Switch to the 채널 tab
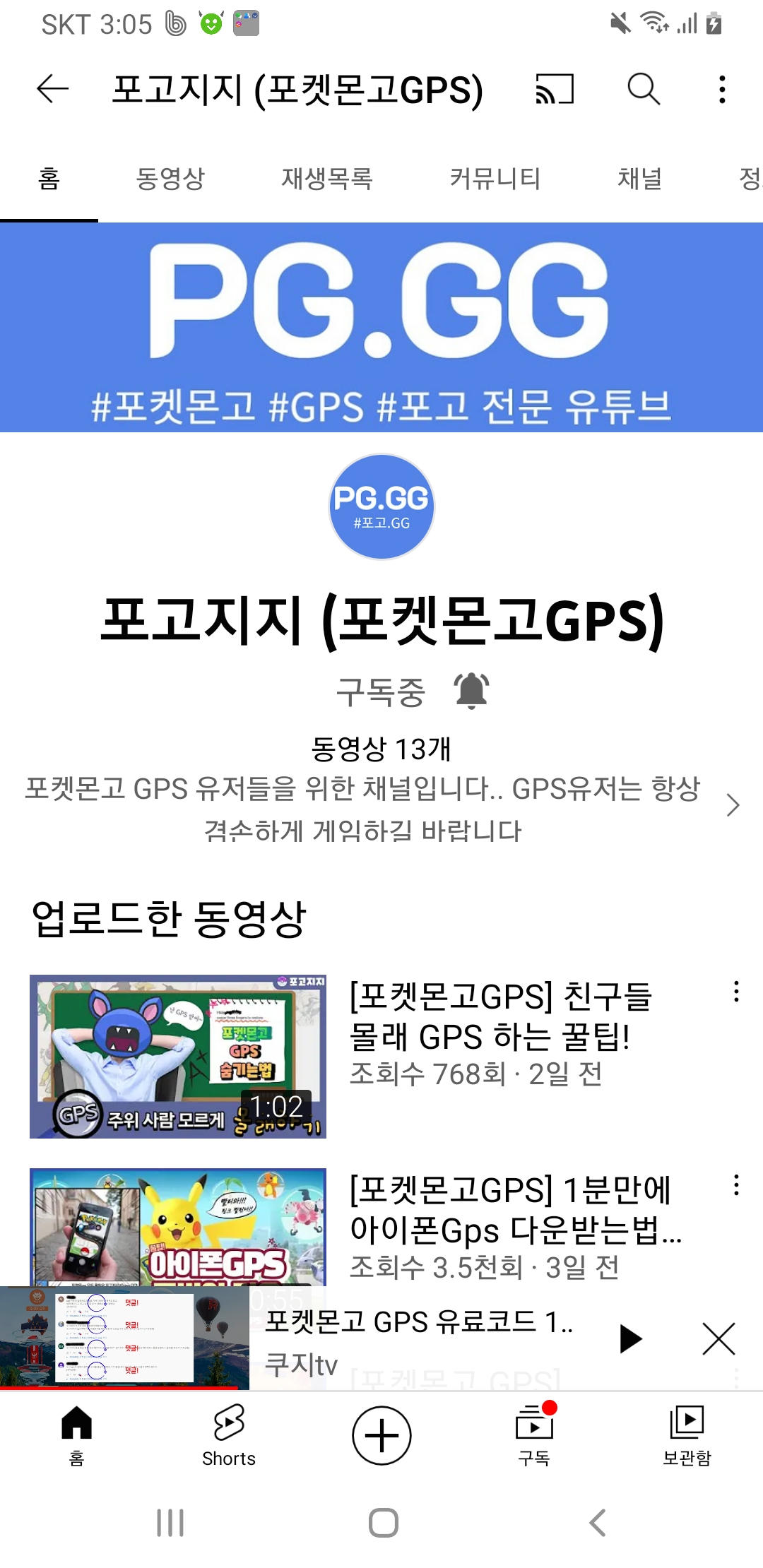Screen dimensions: 763x1568 (639, 179)
